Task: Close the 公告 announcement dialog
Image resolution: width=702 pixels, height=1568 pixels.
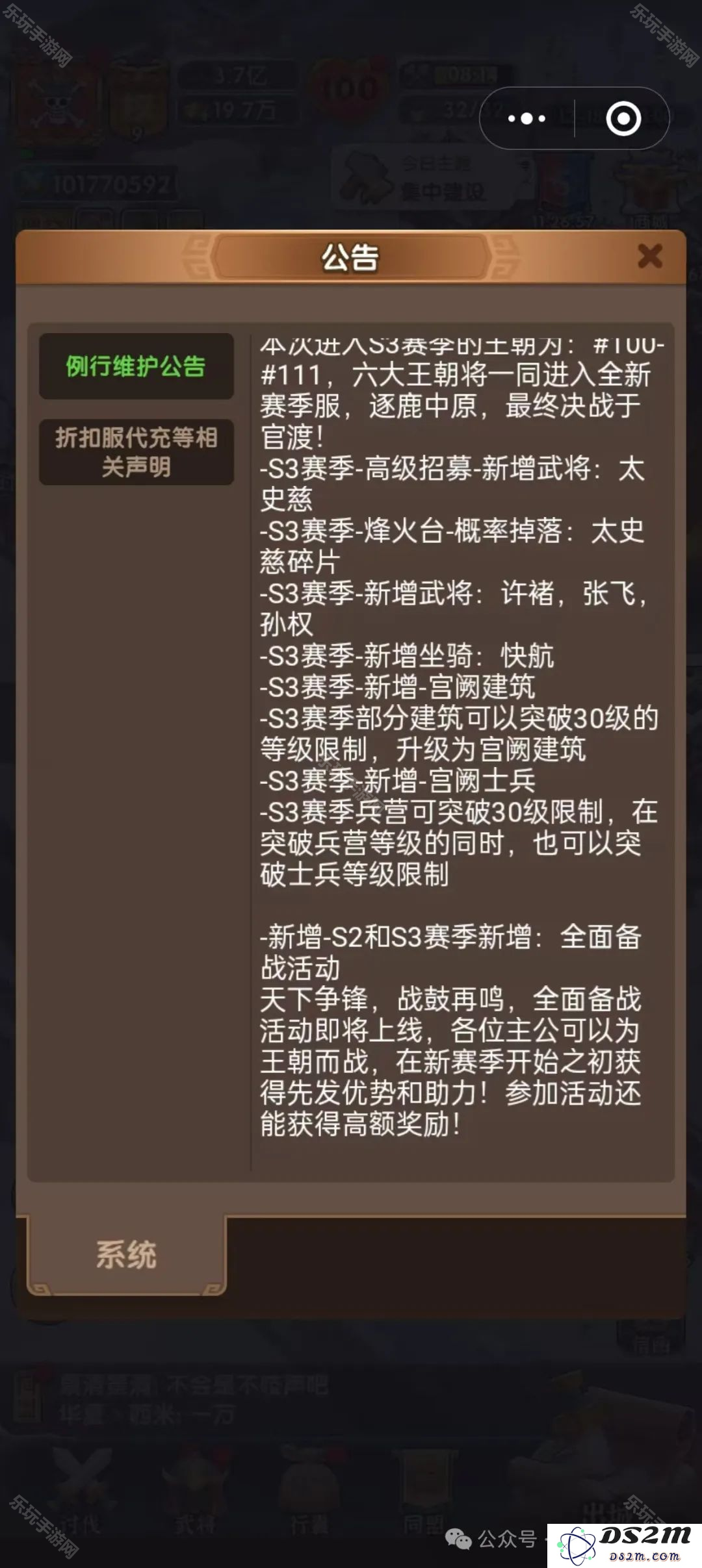Action: pyautogui.click(x=649, y=256)
